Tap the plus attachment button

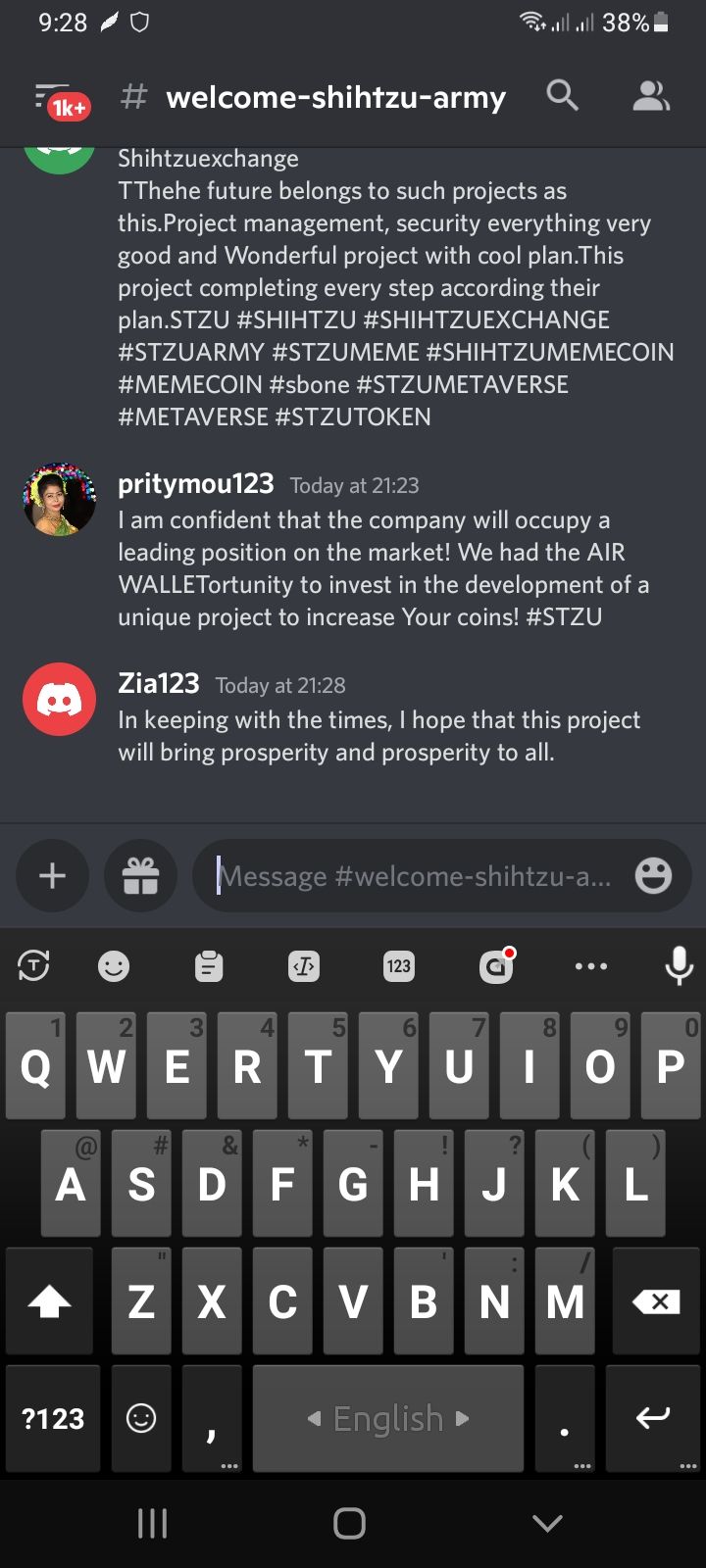pyautogui.click(x=52, y=875)
